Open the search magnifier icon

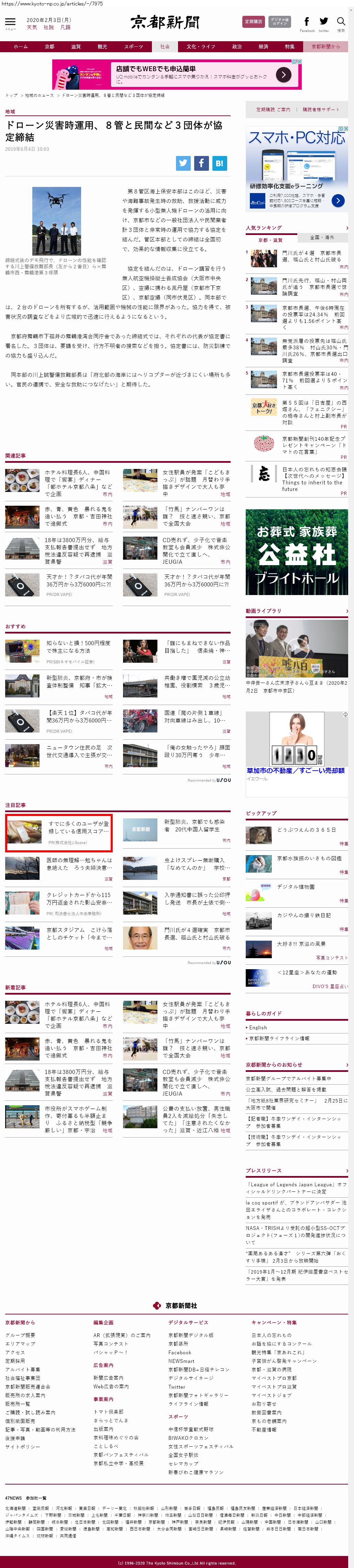[341, 23]
